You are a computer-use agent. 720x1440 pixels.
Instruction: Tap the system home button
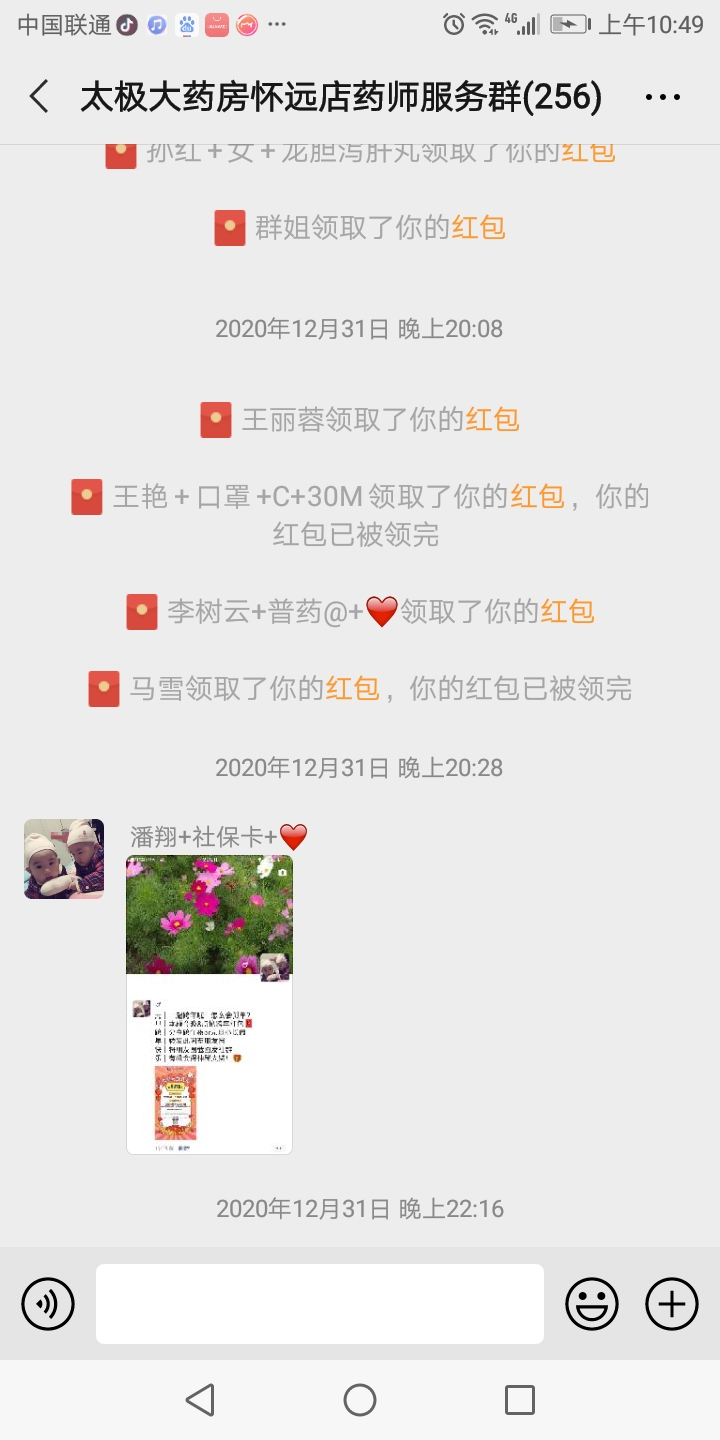coord(360,1400)
